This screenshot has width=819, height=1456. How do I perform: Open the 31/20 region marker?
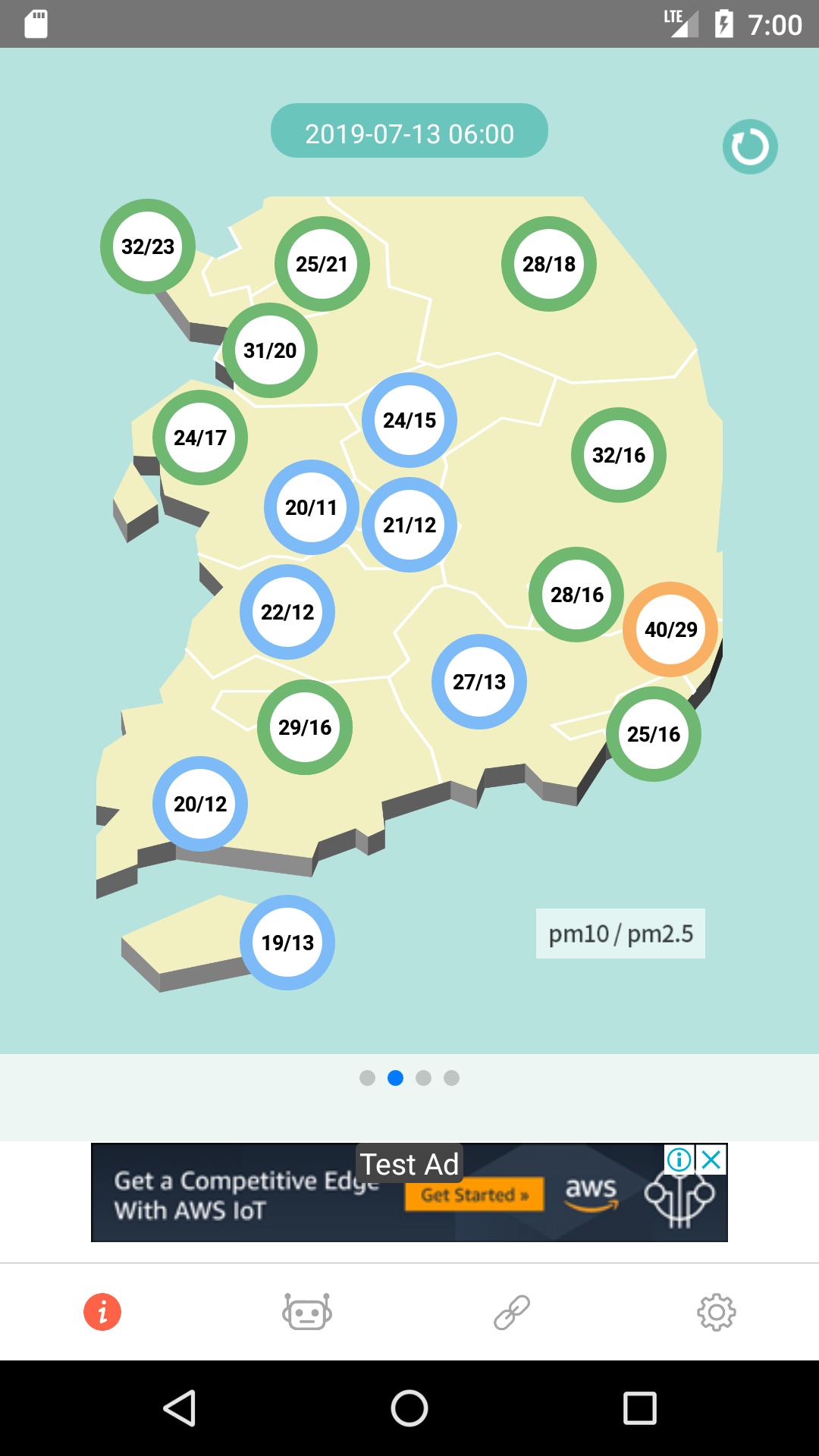pos(270,350)
